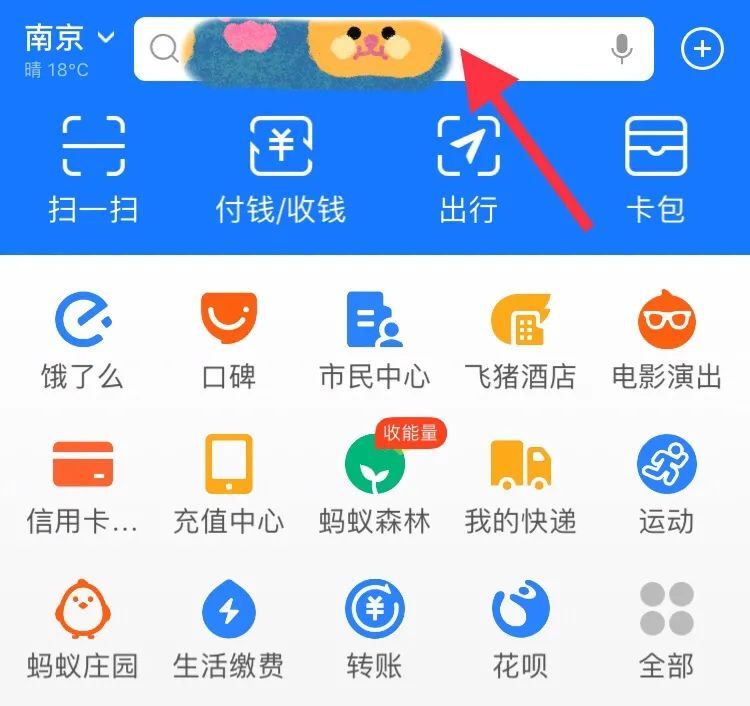
Task: Open 付钱/收钱 payment code
Action: tap(281, 168)
